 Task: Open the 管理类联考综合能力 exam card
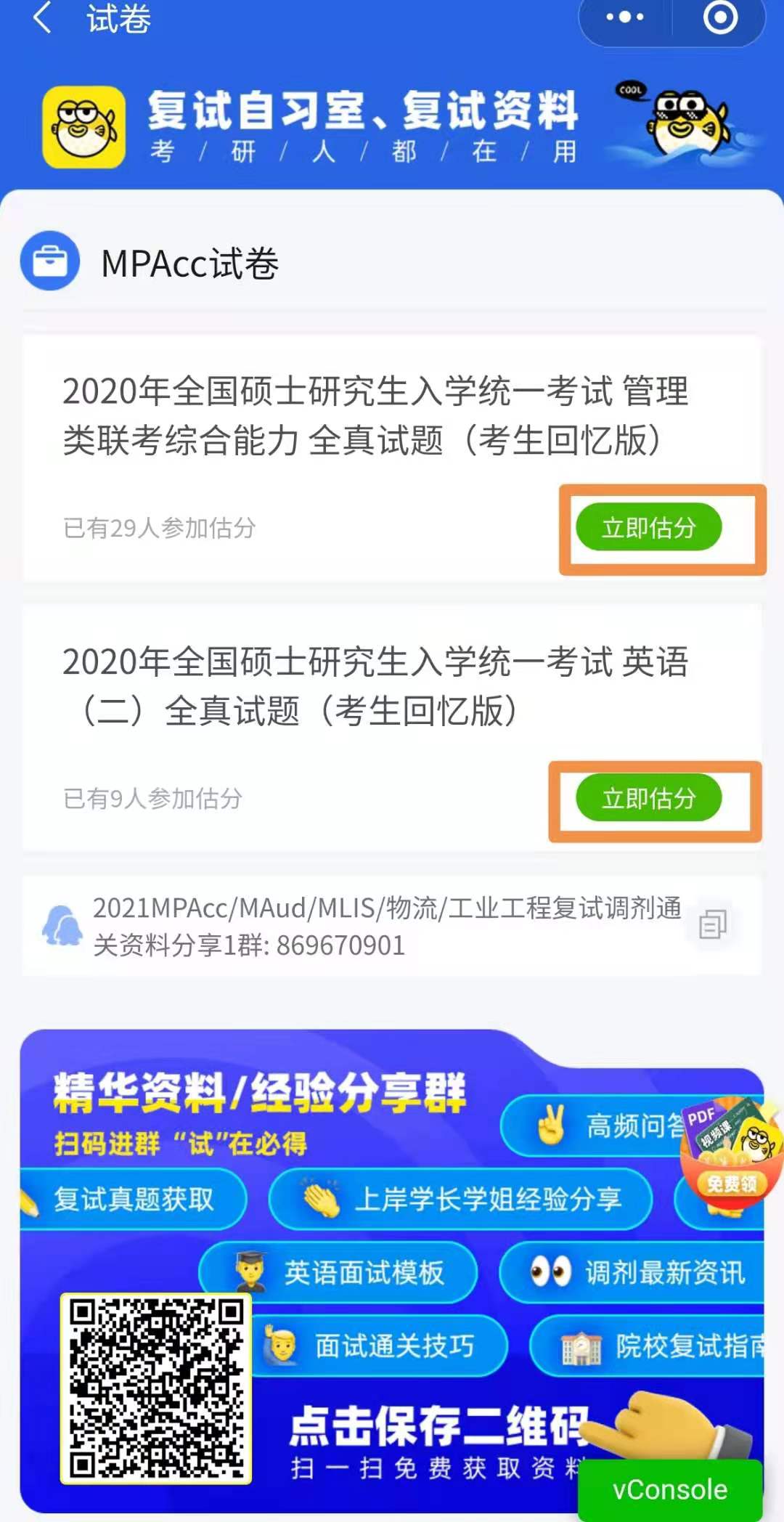363,416
